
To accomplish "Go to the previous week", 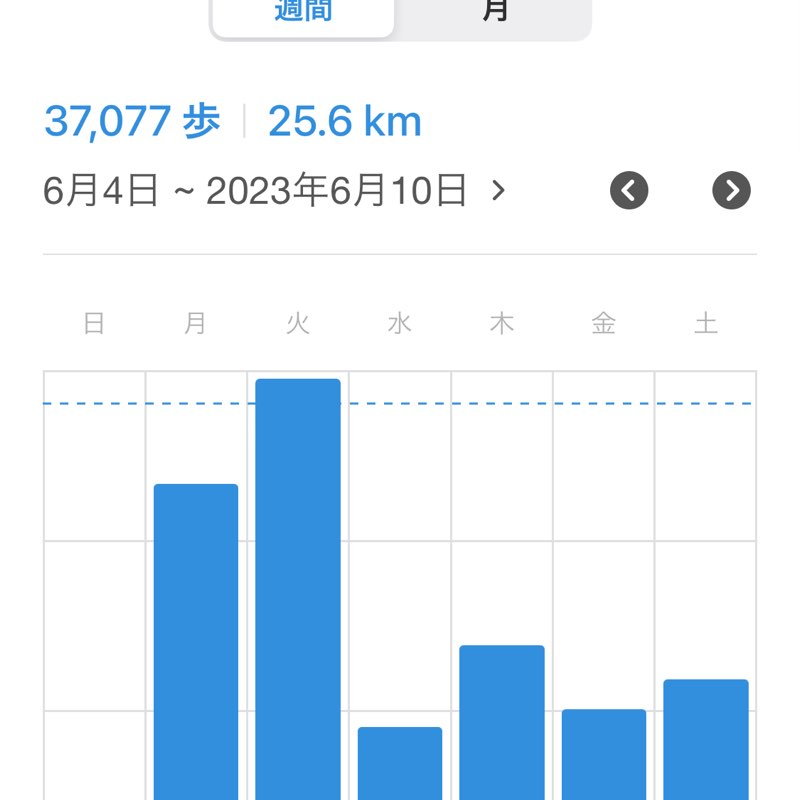I will click(629, 190).
